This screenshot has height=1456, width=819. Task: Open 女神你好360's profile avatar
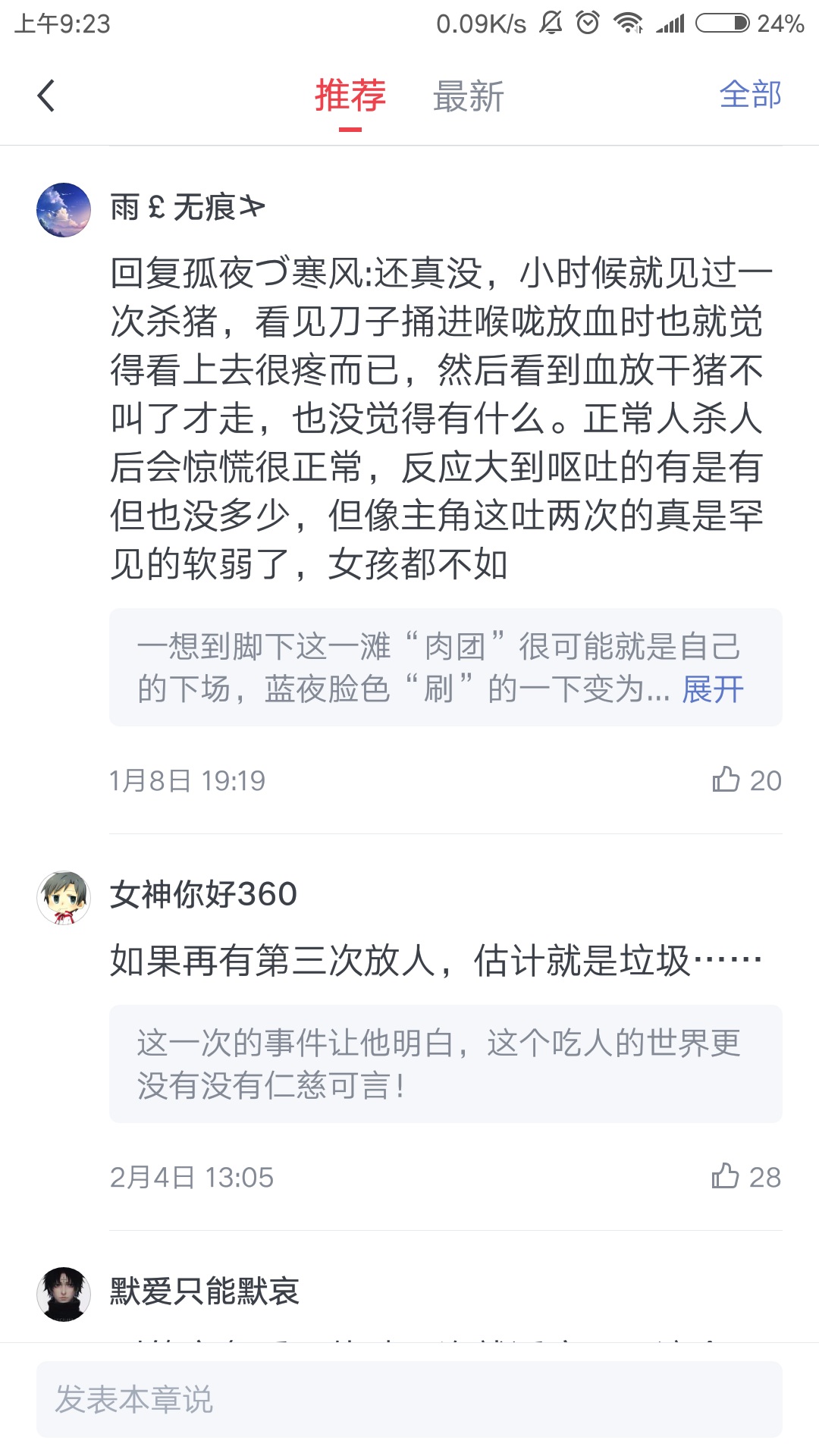64,898
